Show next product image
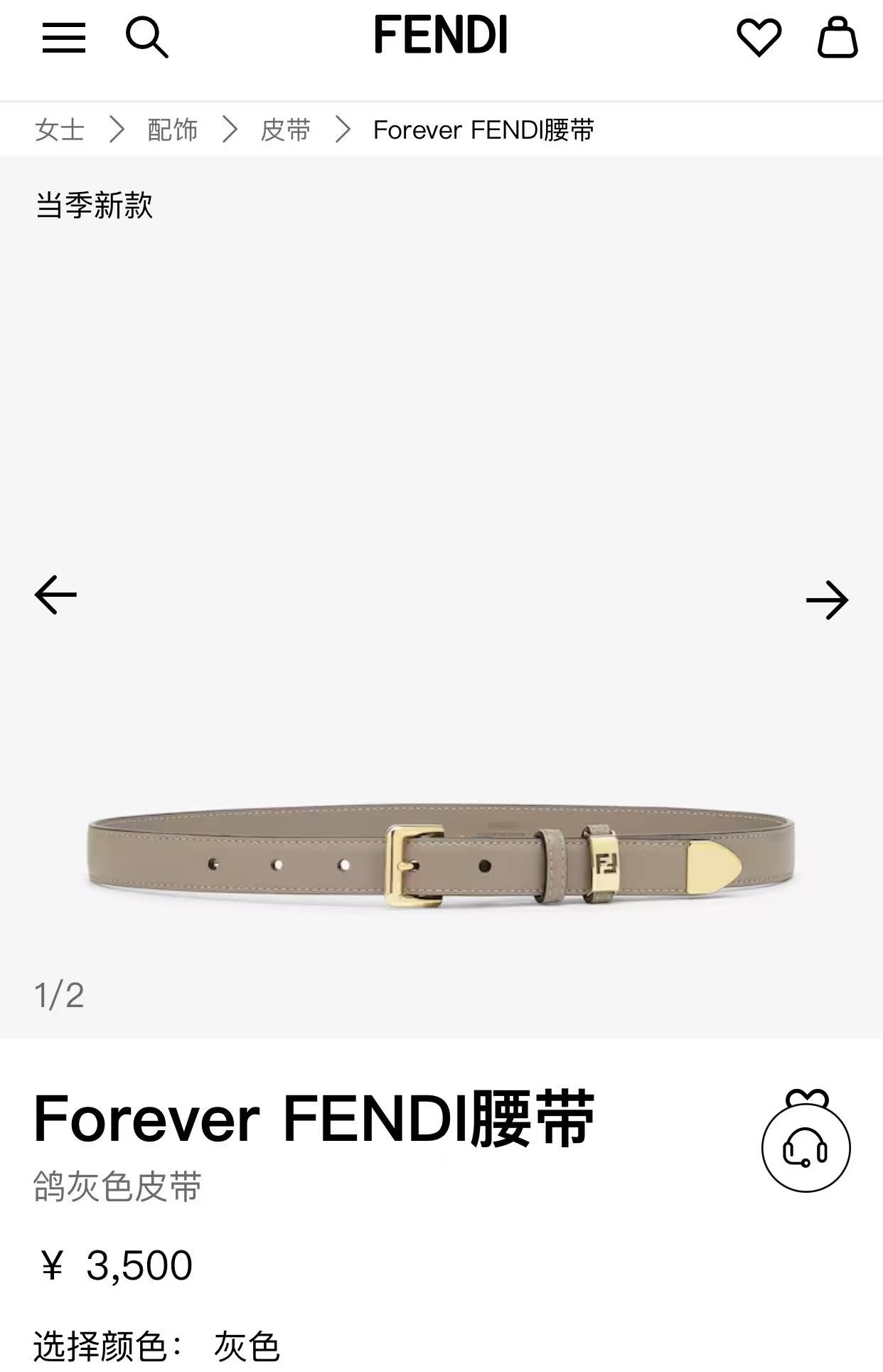 tap(827, 600)
